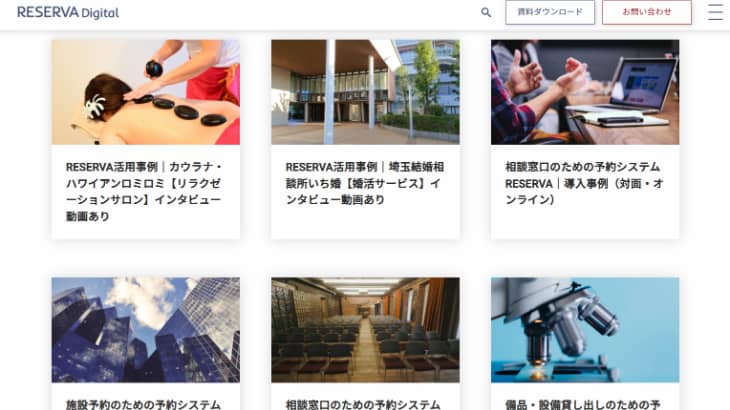Open the hamburger menu

[x=715, y=12]
